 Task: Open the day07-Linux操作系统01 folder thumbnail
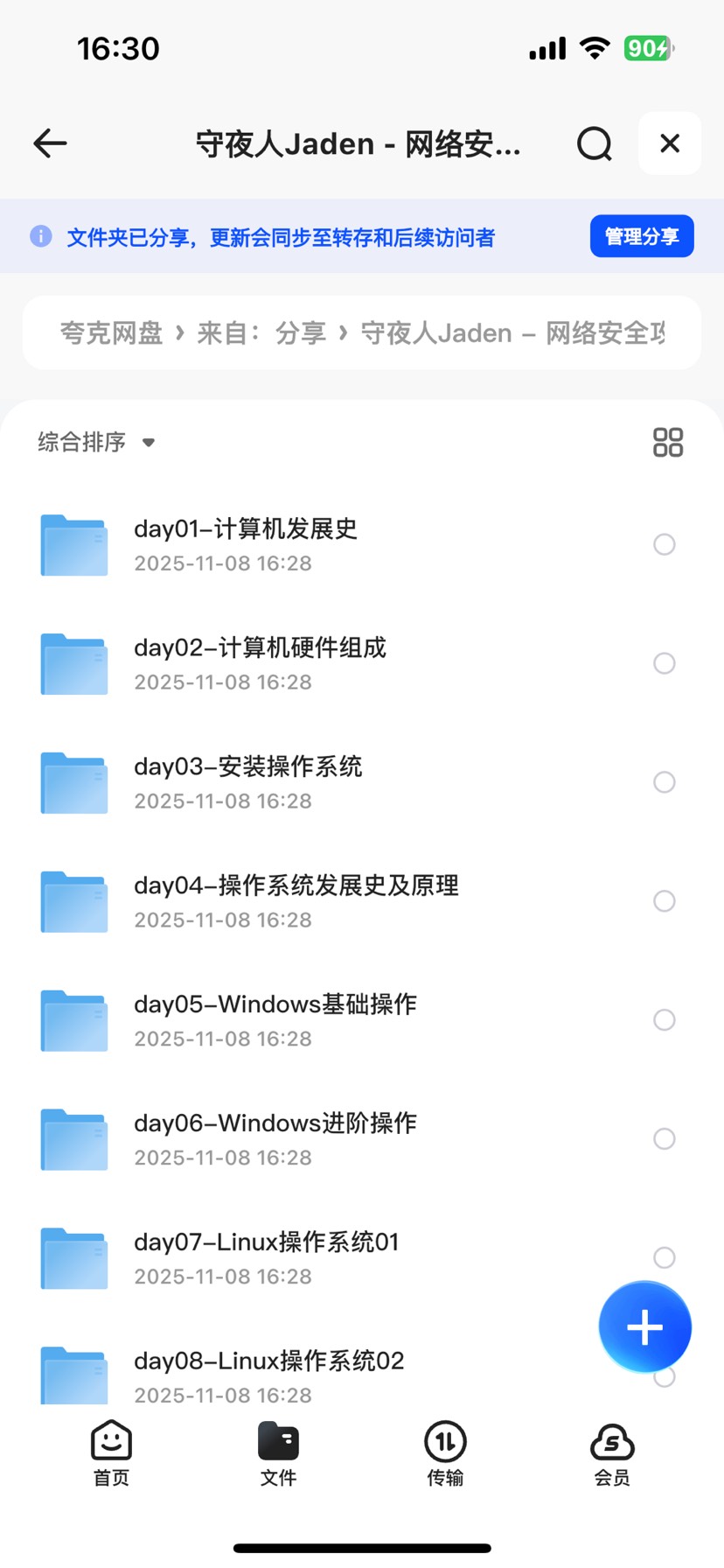pos(73,1257)
